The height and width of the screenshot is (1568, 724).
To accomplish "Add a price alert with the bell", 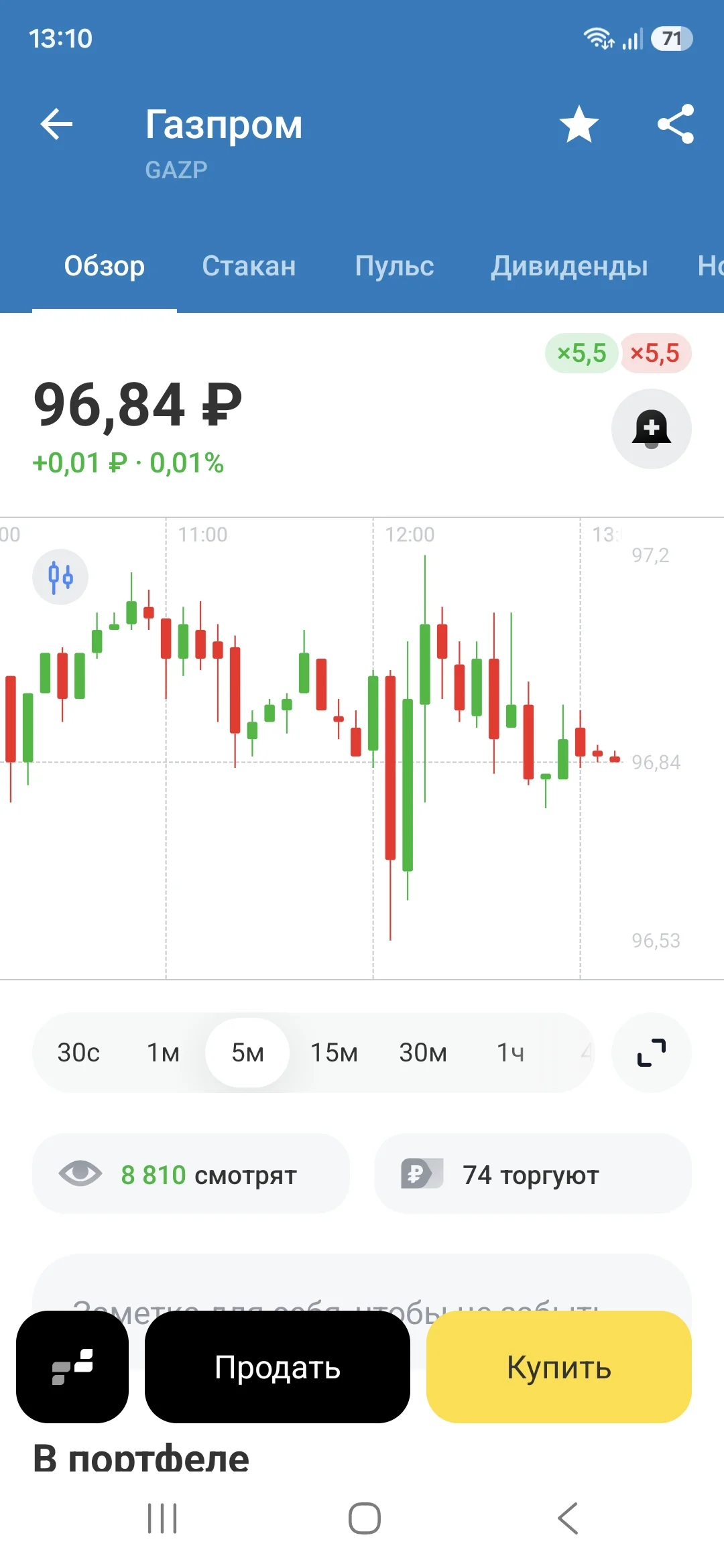I will (652, 429).
